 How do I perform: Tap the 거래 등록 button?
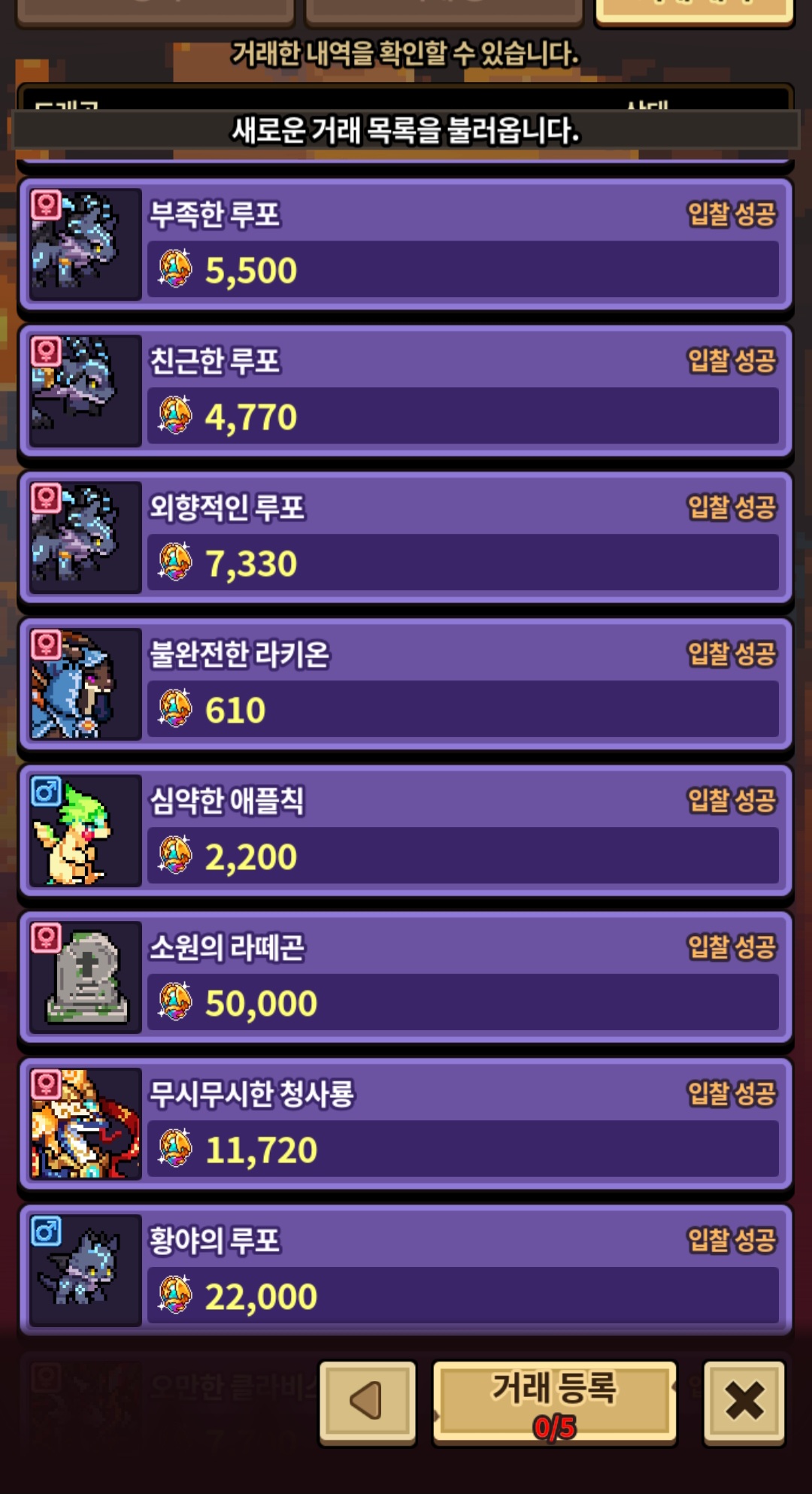(555, 1403)
